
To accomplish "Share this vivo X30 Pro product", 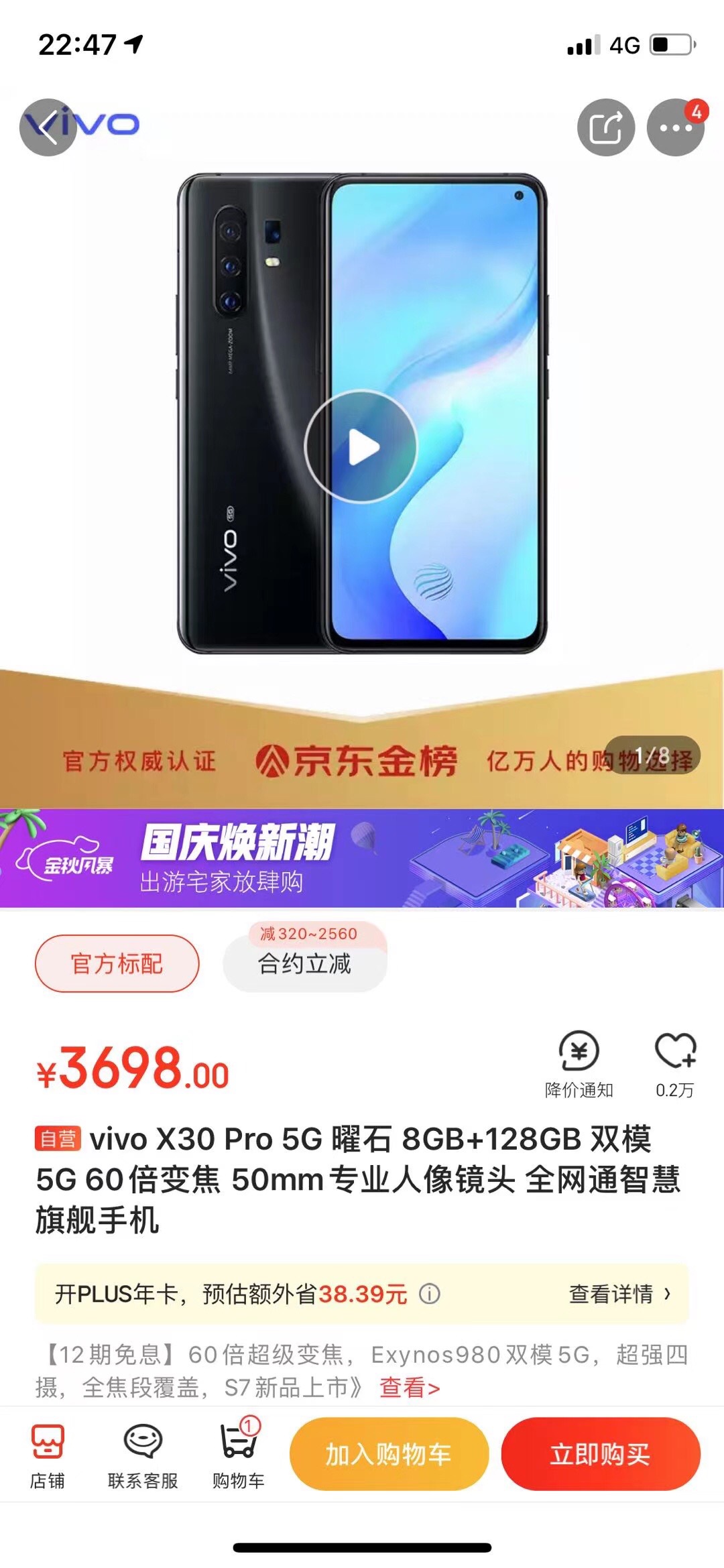I will [x=606, y=127].
